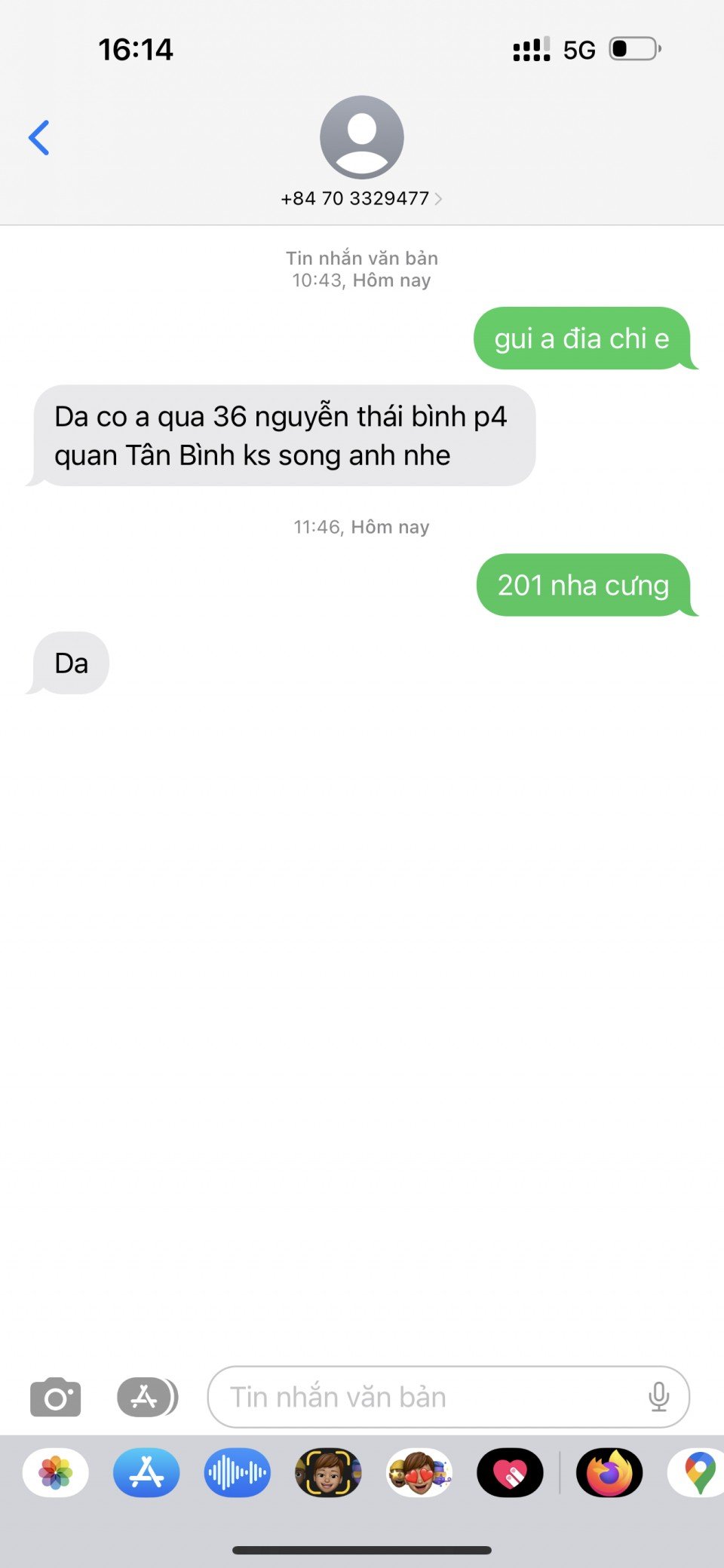Open the camera to attach a photo
The height and width of the screenshot is (1568, 724).
[55, 1397]
